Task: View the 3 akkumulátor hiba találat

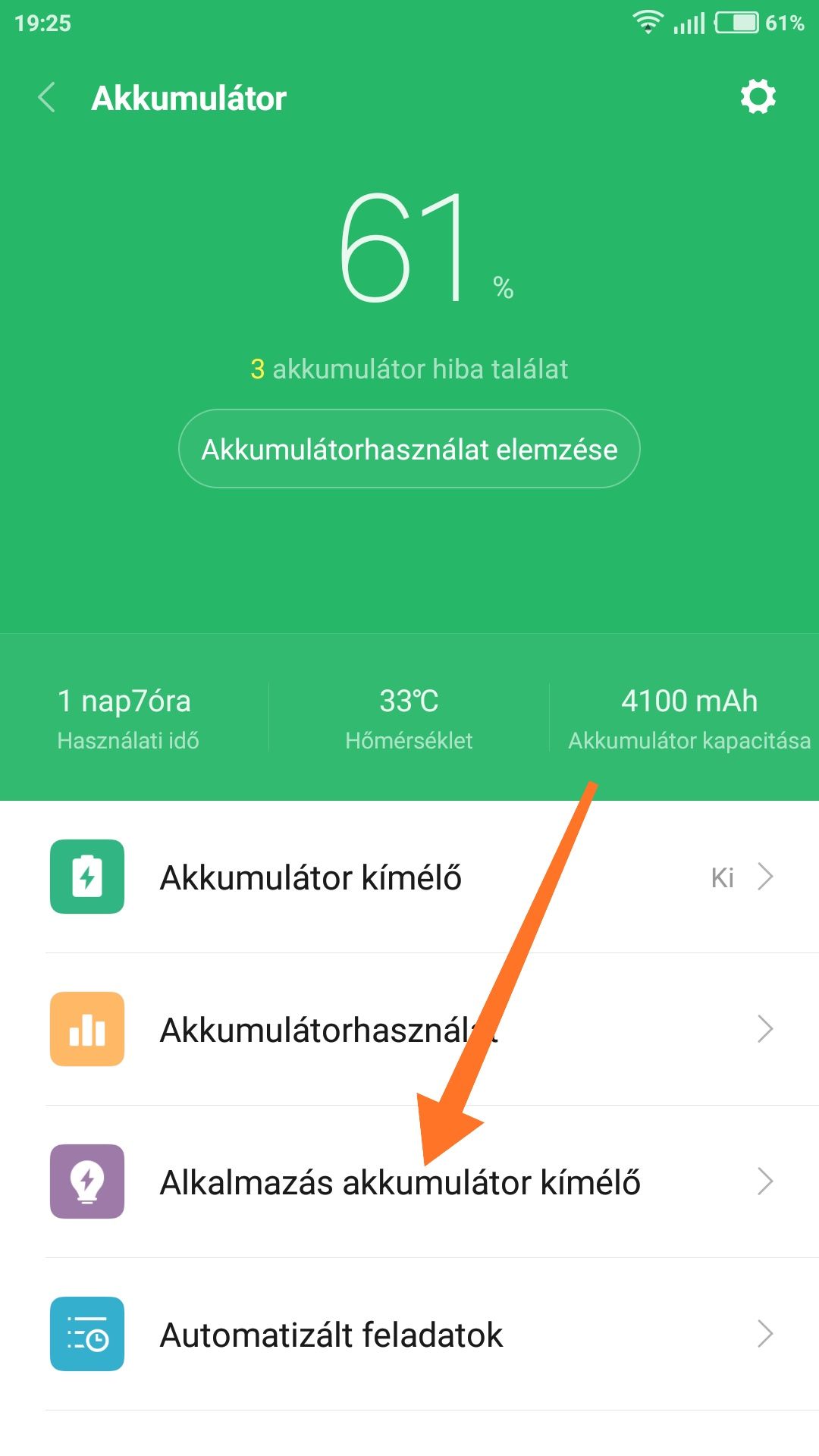Action: tap(409, 369)
